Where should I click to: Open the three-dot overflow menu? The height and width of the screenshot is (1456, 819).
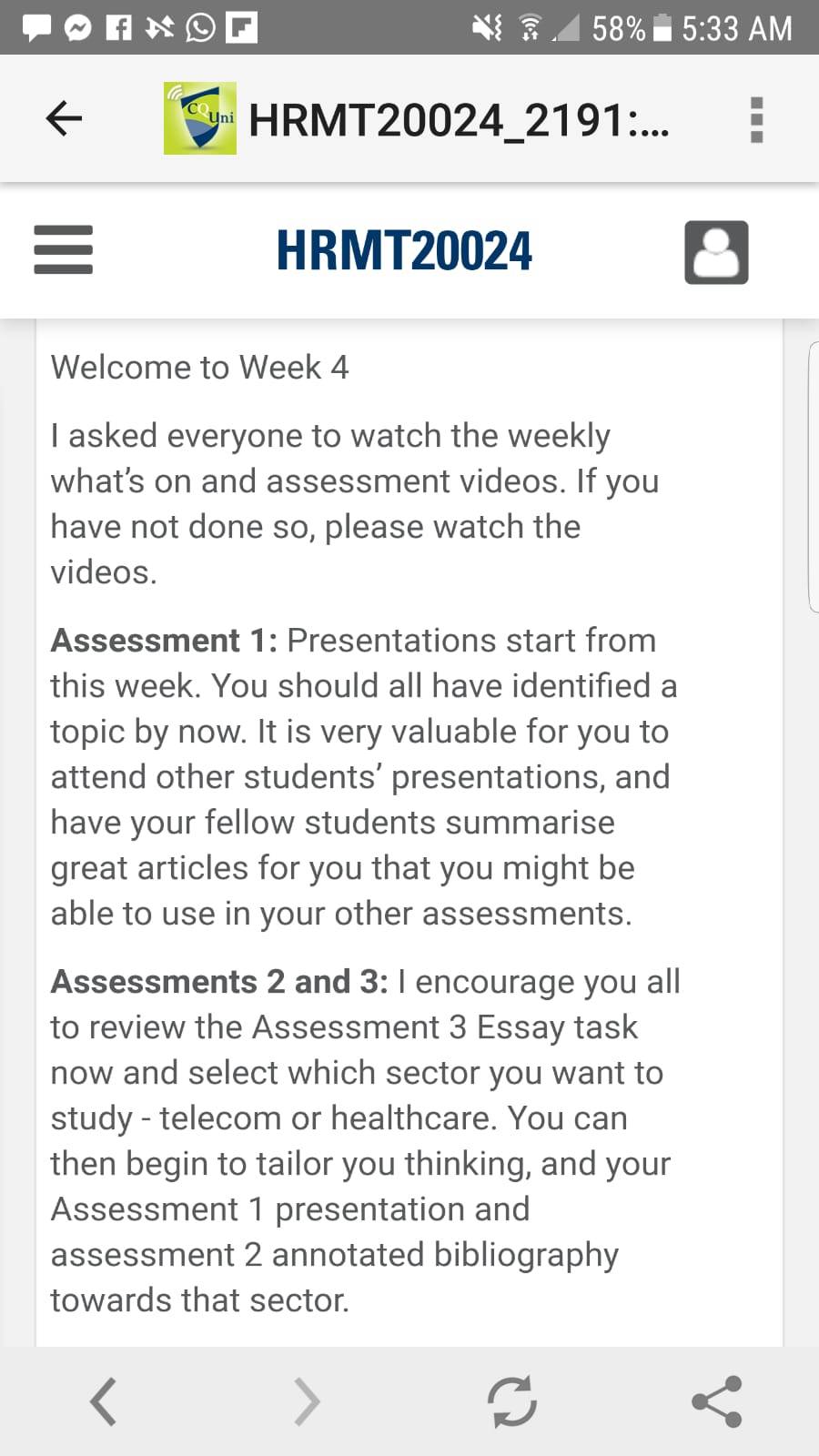pos(756,119)
